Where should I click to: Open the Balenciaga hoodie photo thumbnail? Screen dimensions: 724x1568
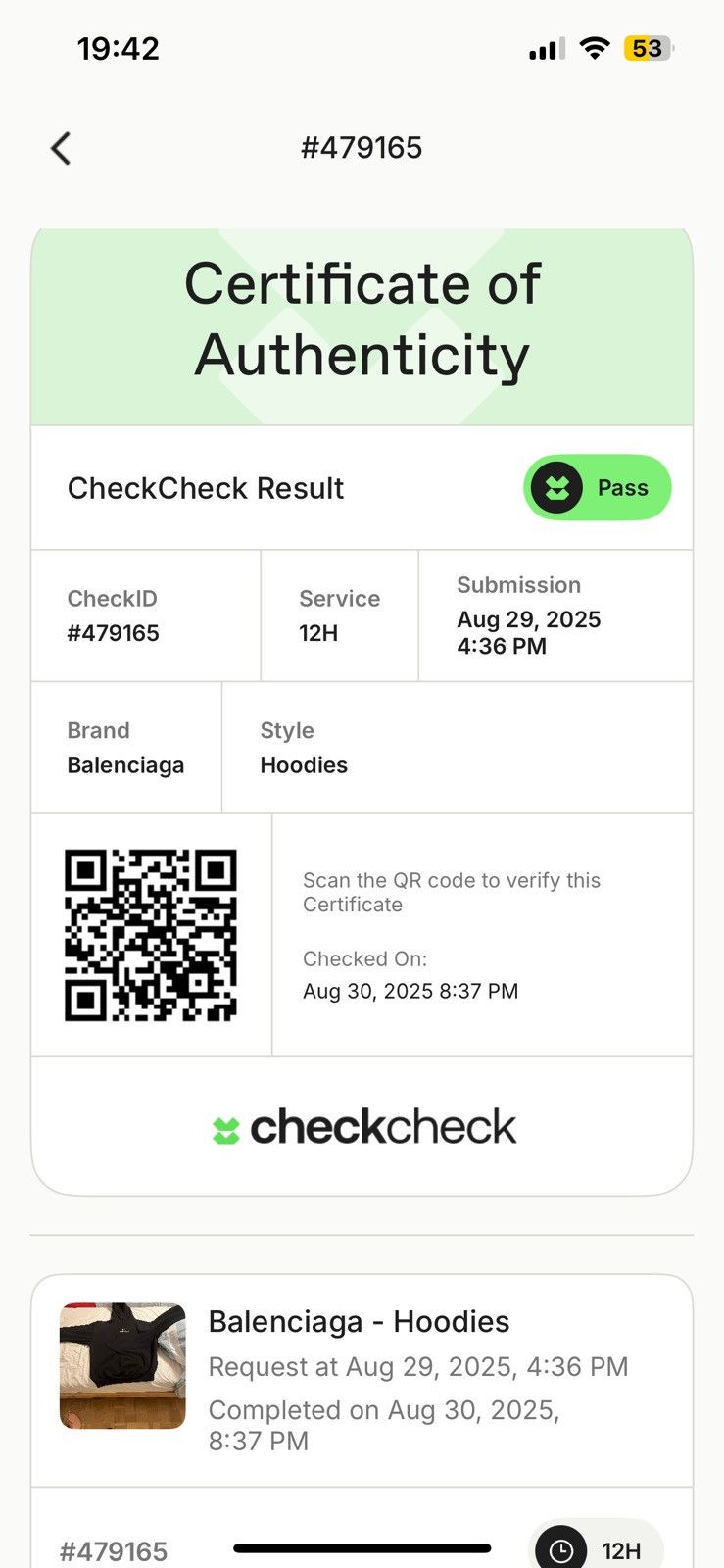[x=122, y=1365]
